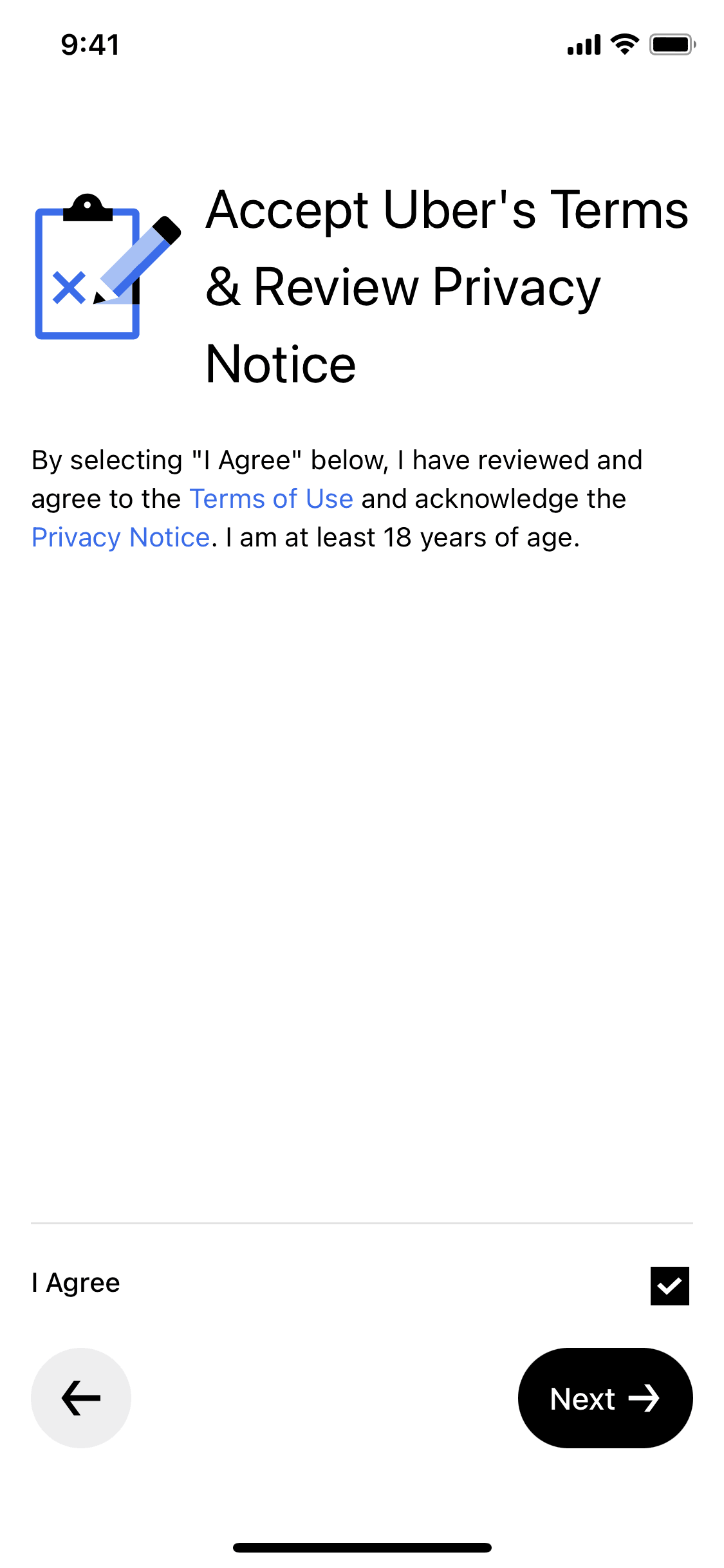
Task: Open the Terms of Use link
Action: pos(271,499)
